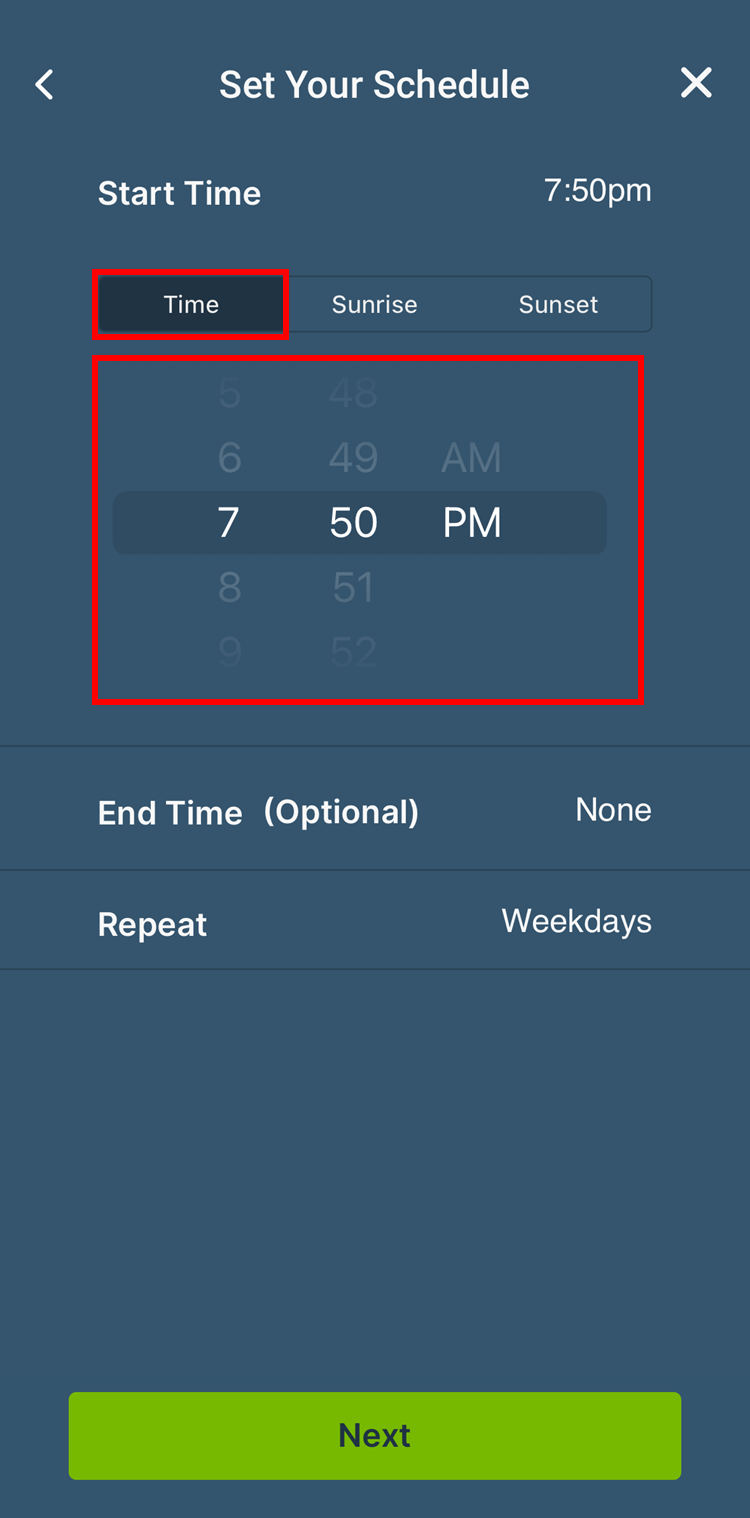Choose minute 49 in the picker
Image resolution: width=750 pixels, height=1518 pixels.
(353, 458)
